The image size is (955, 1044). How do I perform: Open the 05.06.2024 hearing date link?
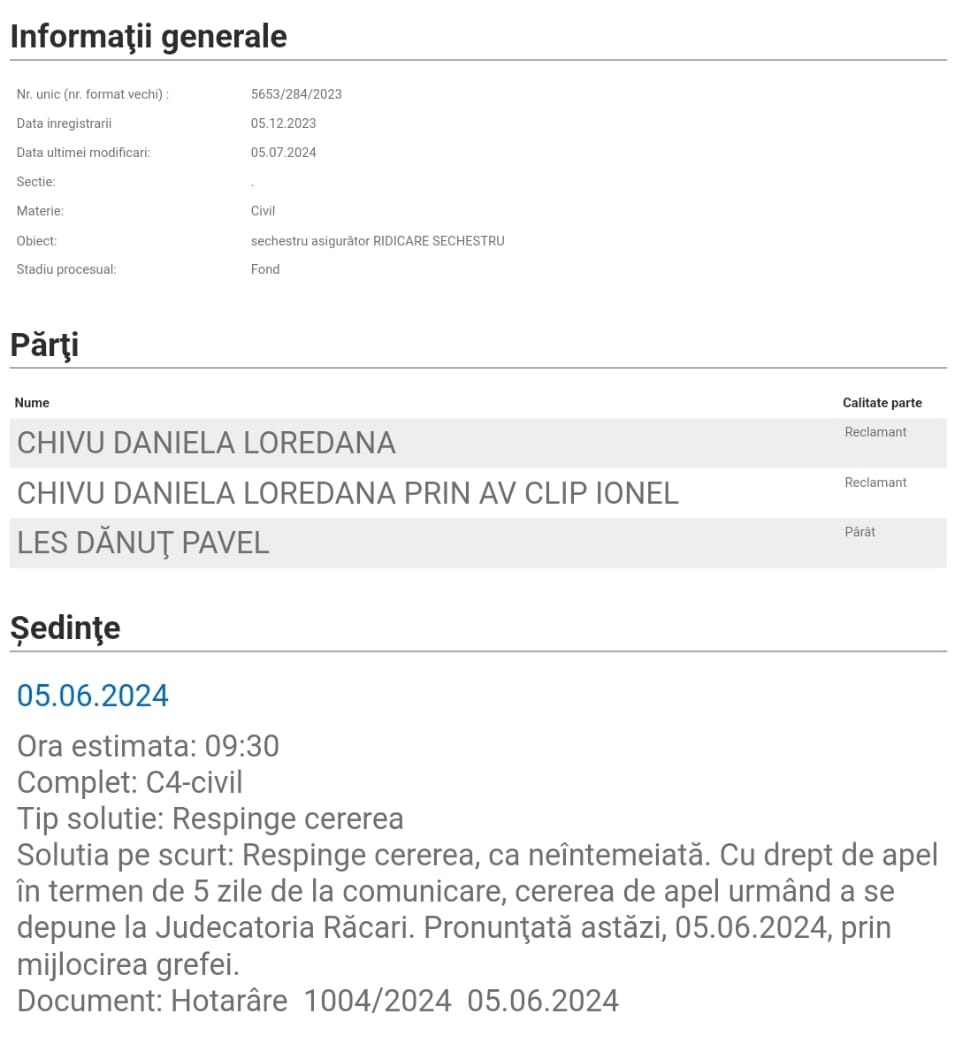(93, 695)
